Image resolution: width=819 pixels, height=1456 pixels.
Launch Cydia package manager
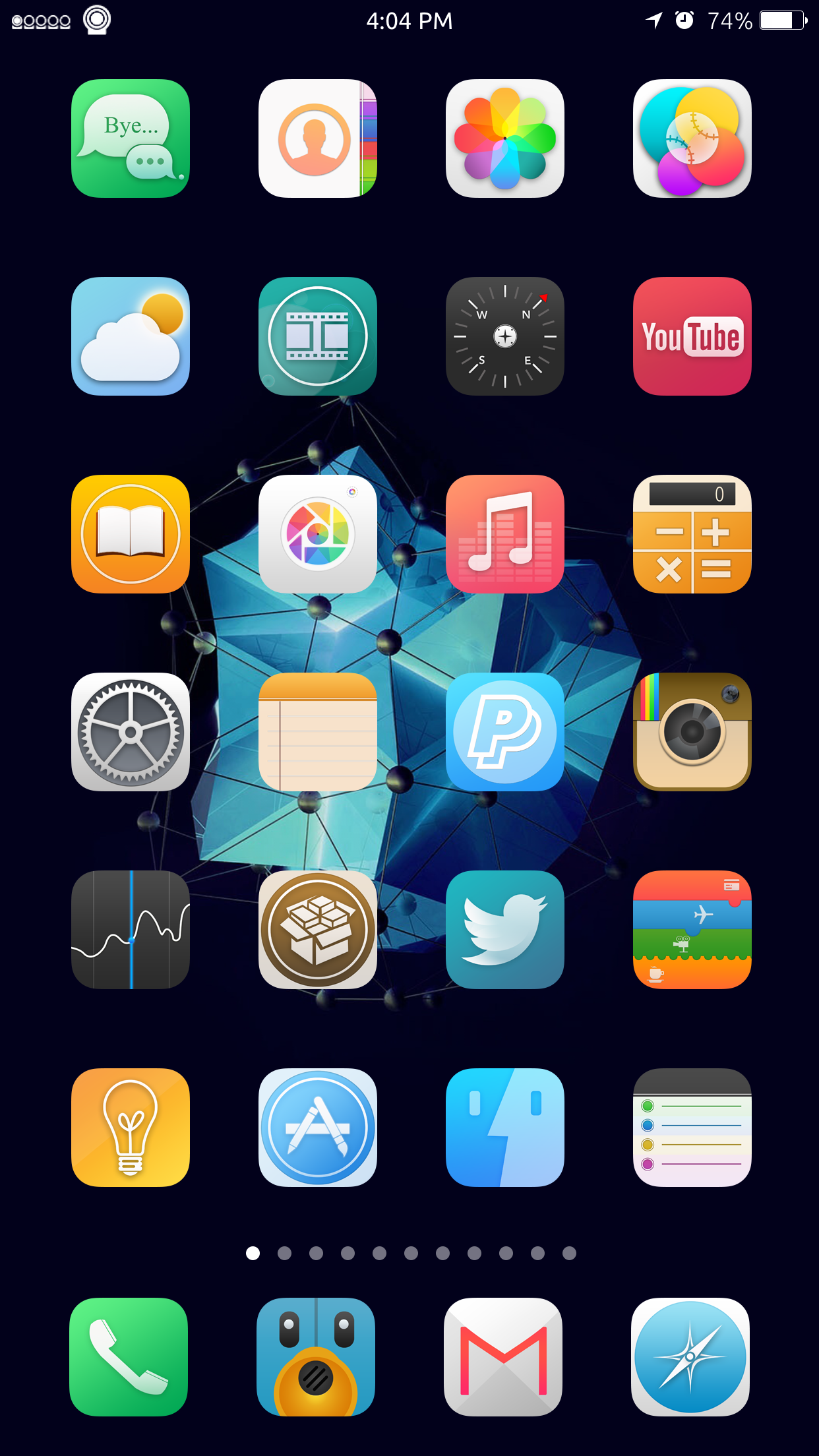(318, 930)
